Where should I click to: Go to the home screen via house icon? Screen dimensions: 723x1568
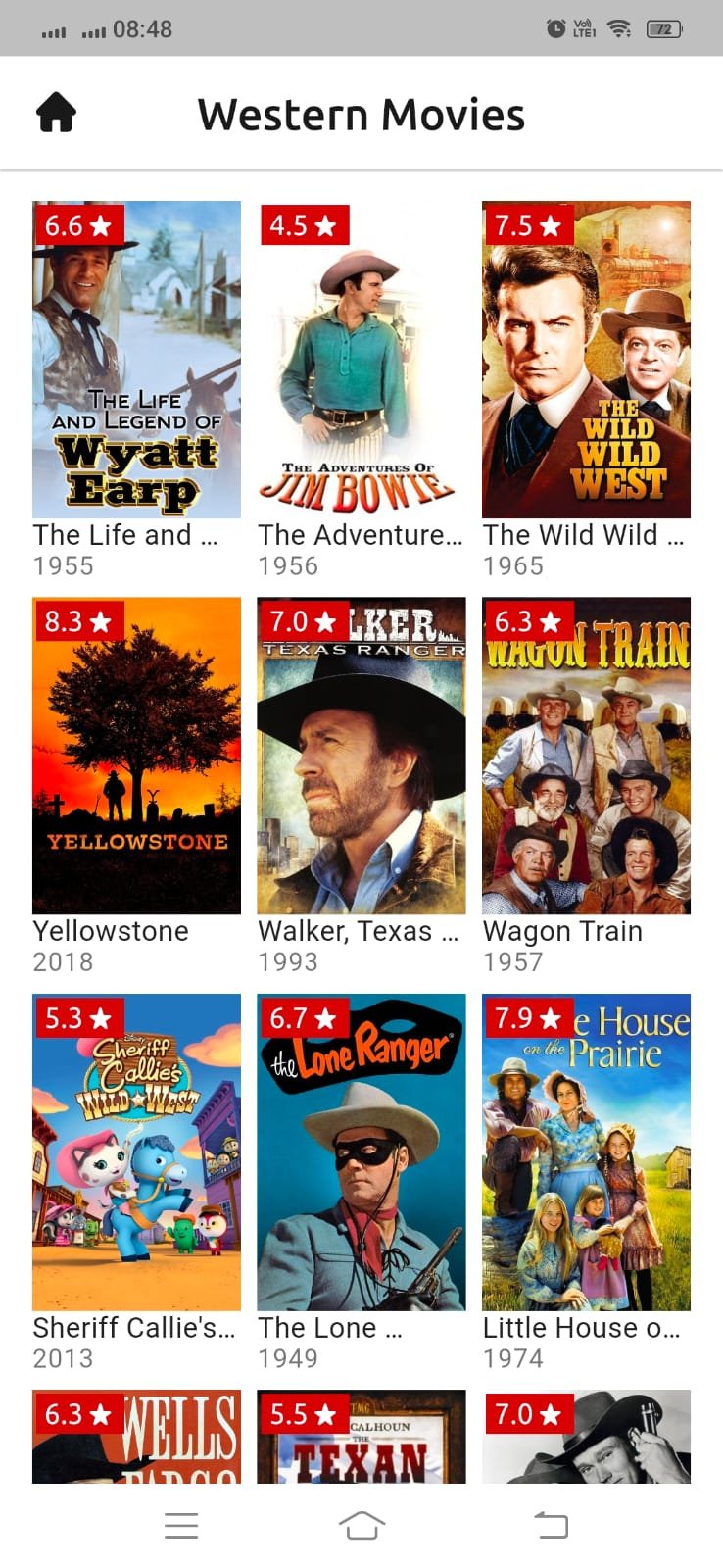56,113
